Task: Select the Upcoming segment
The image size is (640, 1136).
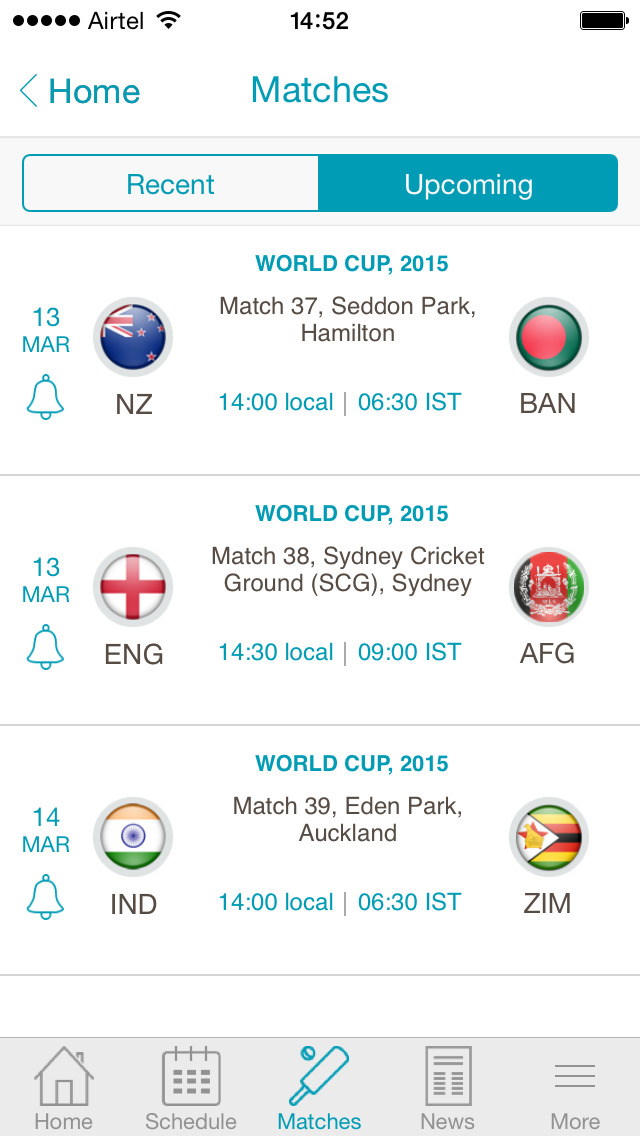Action: [x=468, y=183]
